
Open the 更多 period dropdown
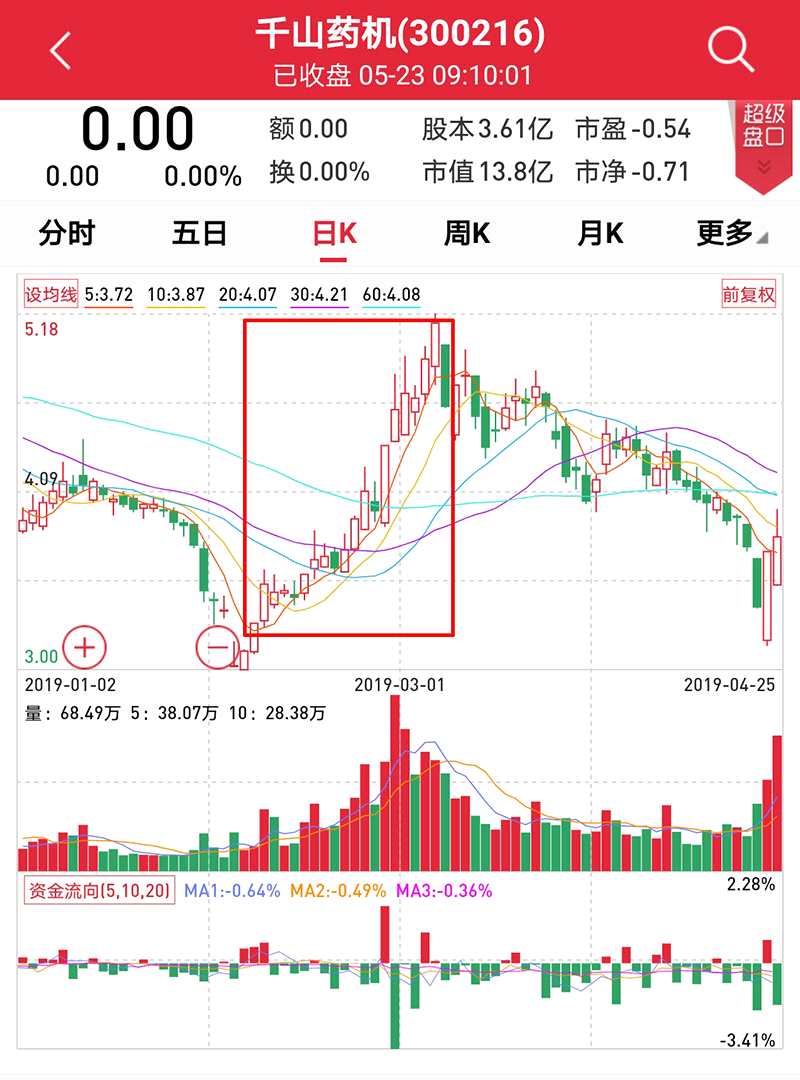[x=732, y=234]
